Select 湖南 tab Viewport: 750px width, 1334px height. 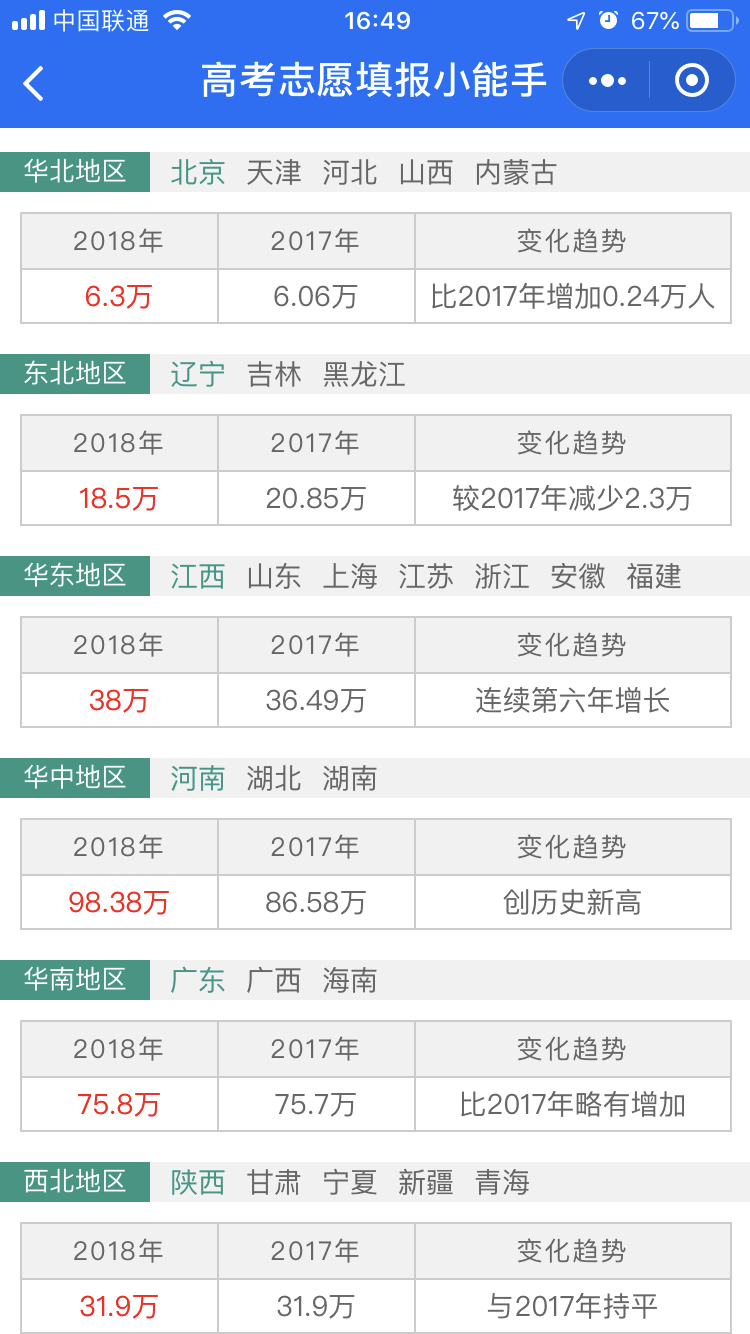350,778
